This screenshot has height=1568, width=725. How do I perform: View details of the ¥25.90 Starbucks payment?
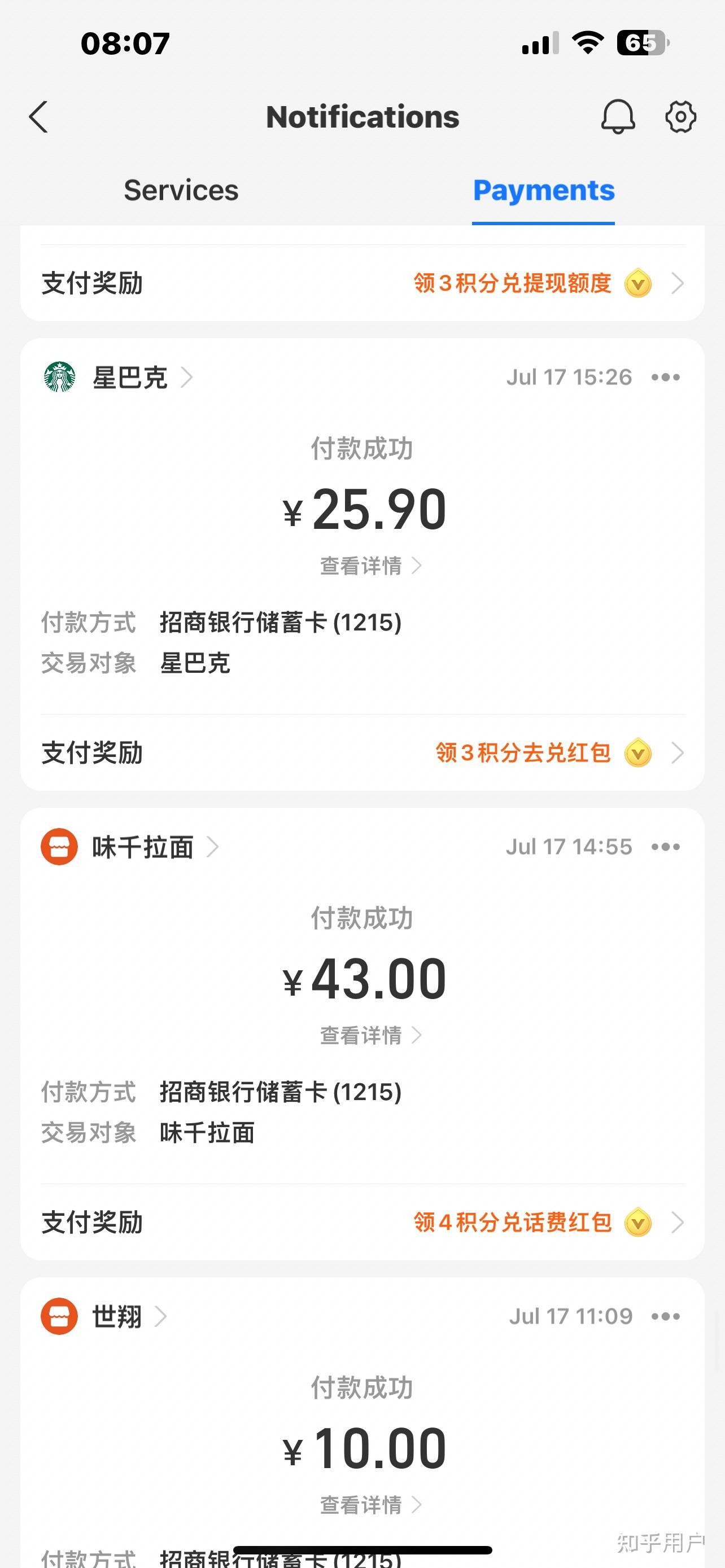click(x=362, y=566)
